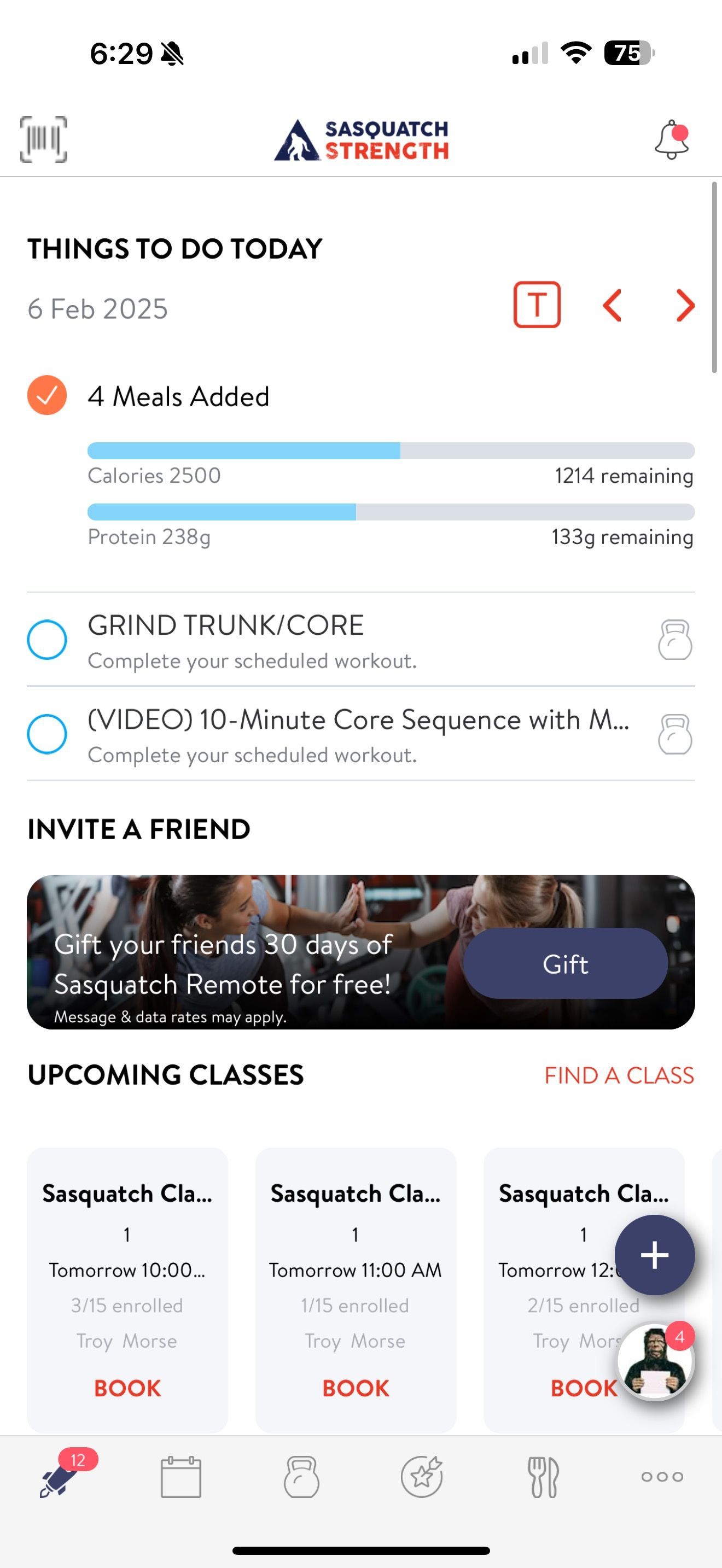Toggle the 4 Meals Added checkmark
722x1568 pixels.
pyautogui.click(x=46, y=396)
